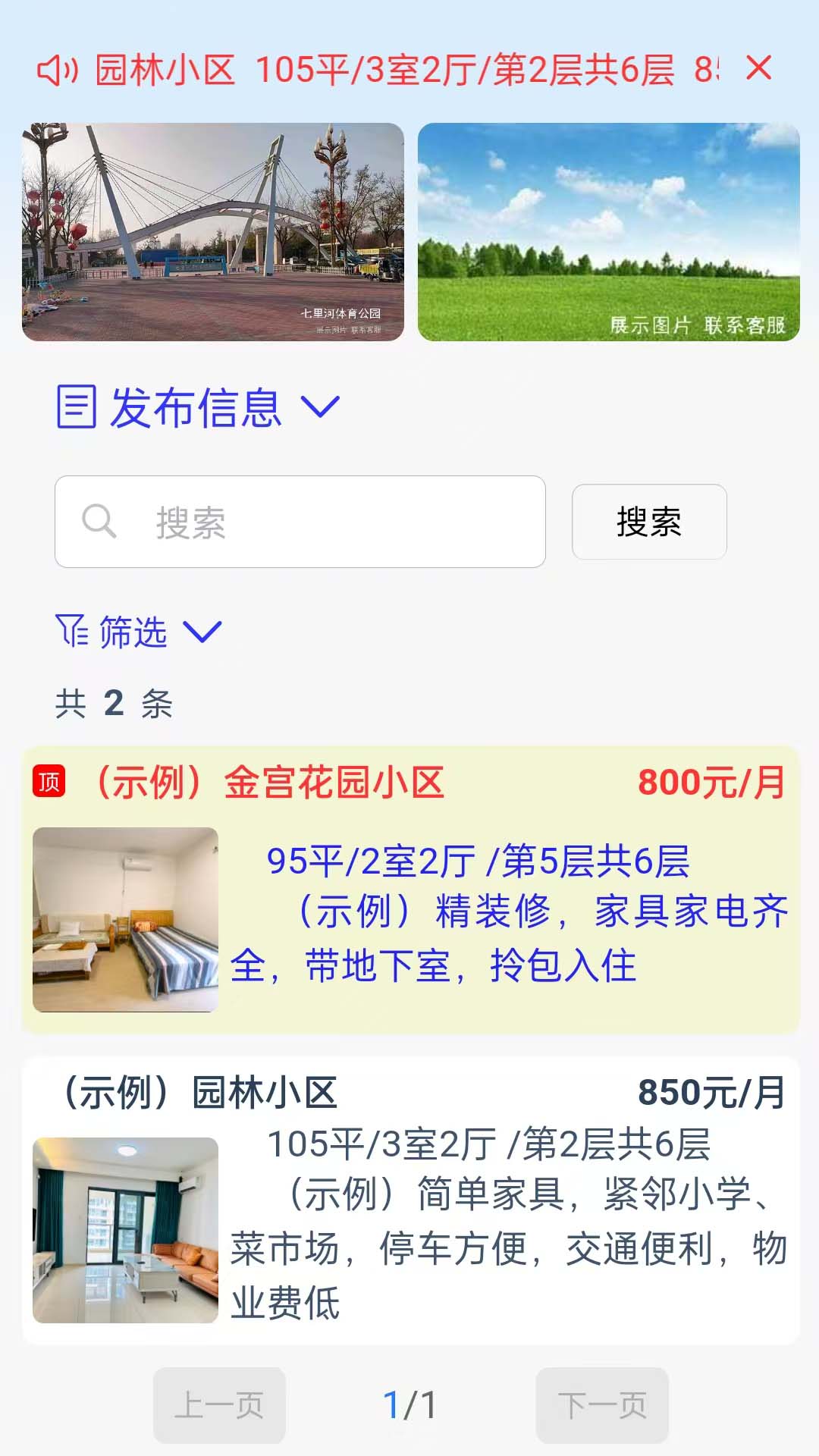Select the page indicator showing 1/1
Screen dimensions: 819x1456
pos(409,1404)
